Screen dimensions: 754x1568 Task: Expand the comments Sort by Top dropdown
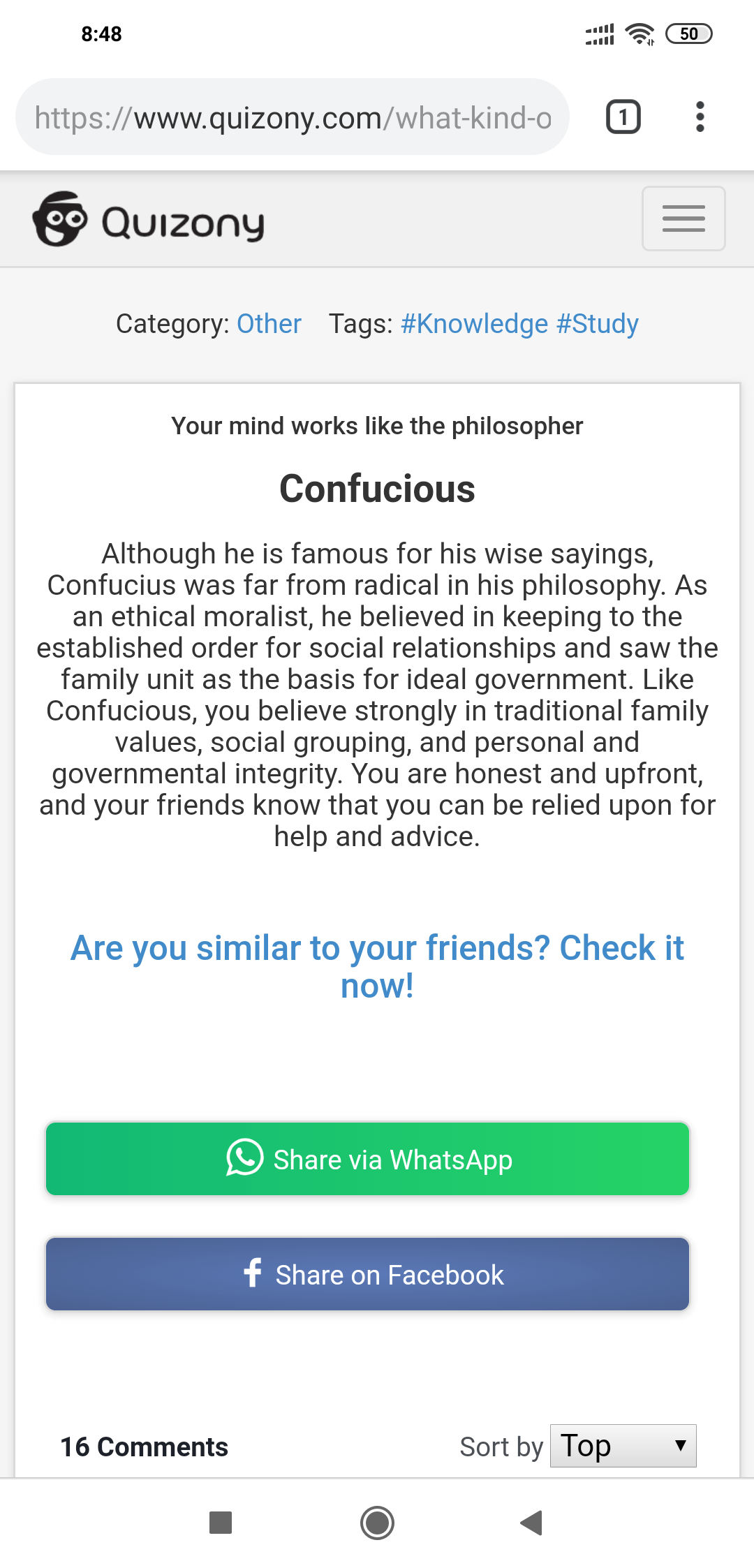coord(623,1446)
